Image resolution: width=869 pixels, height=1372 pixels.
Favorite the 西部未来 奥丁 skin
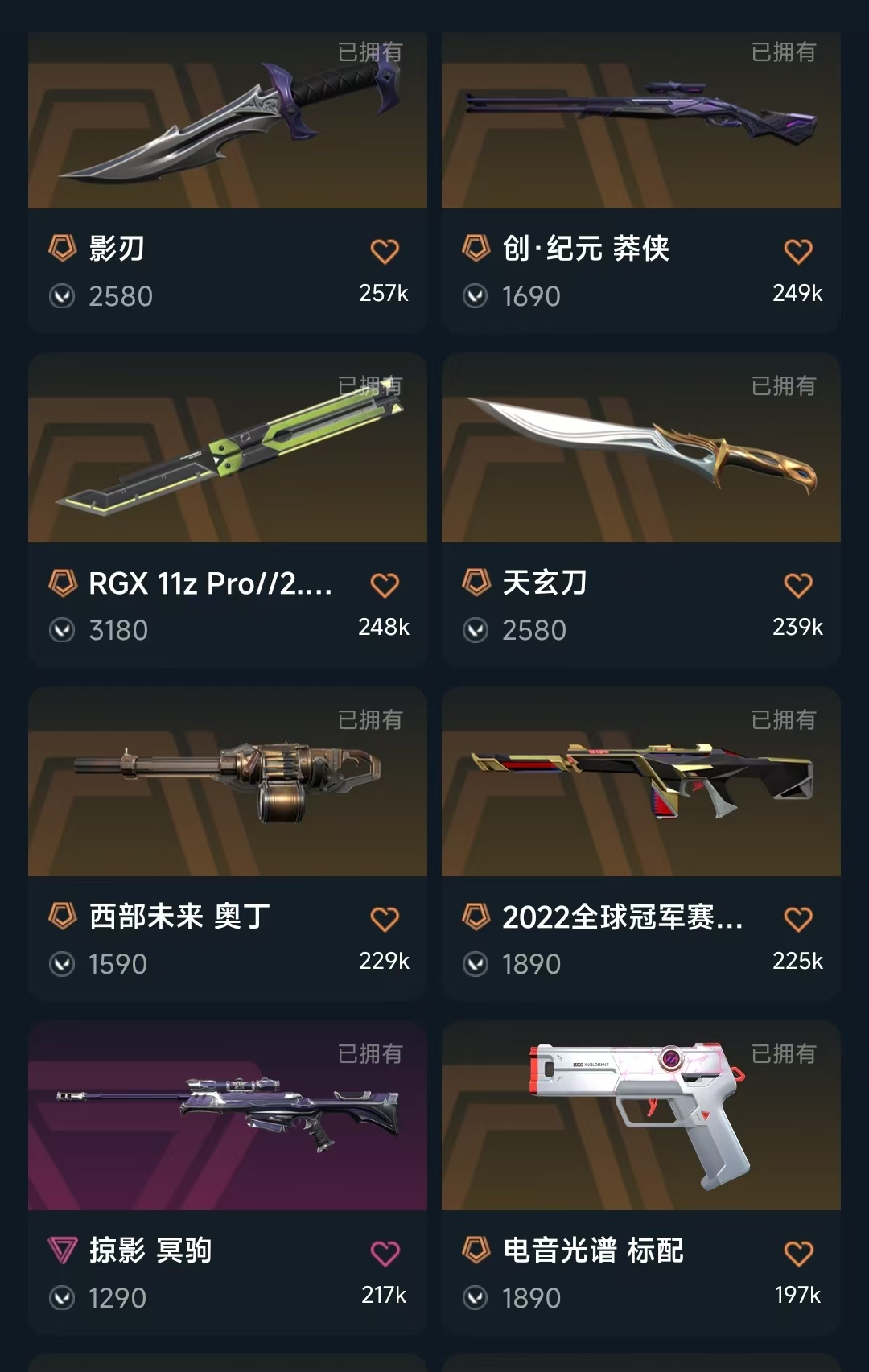pos(385,919)
